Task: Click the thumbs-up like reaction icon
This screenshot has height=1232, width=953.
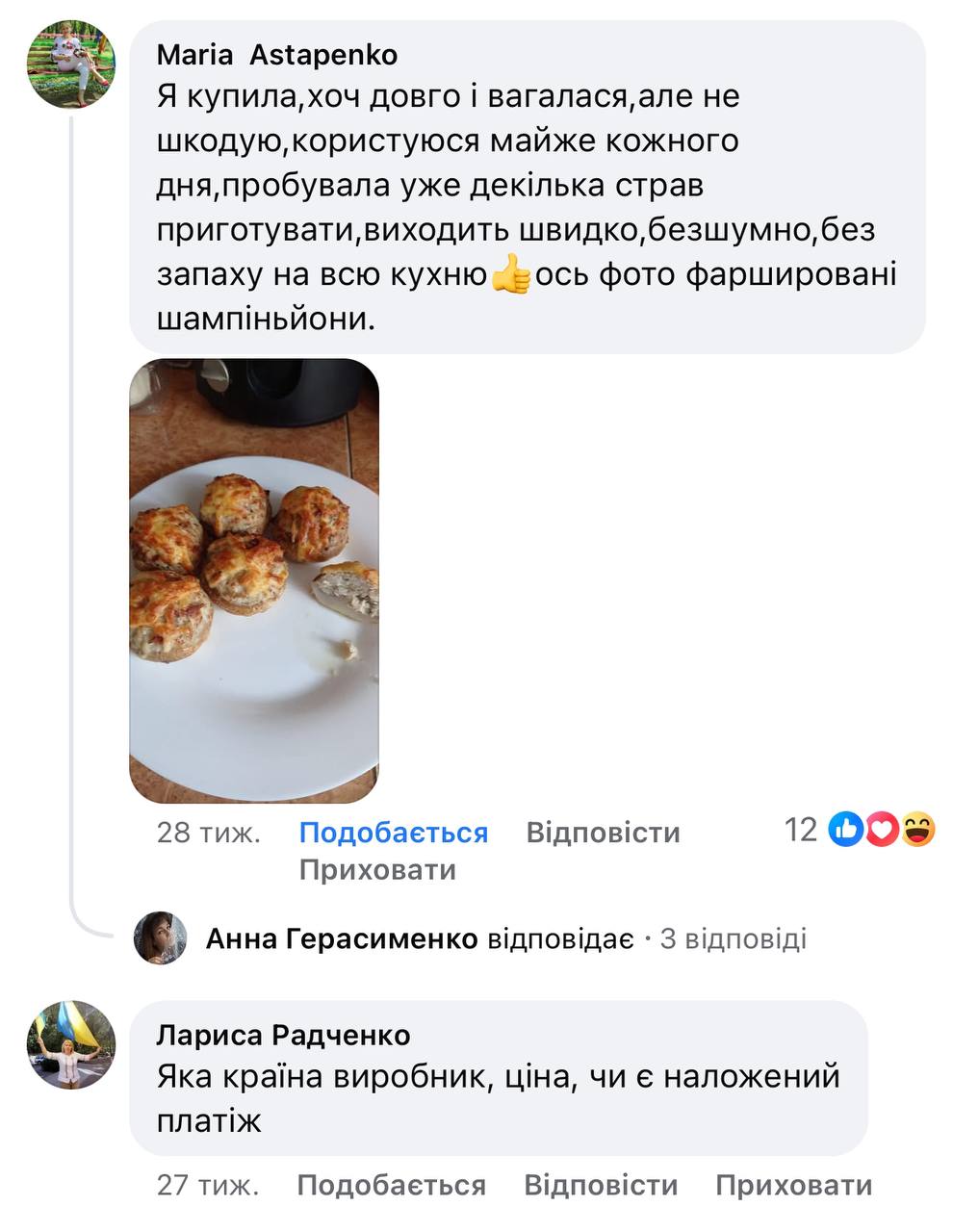Action: pos(845,831)
